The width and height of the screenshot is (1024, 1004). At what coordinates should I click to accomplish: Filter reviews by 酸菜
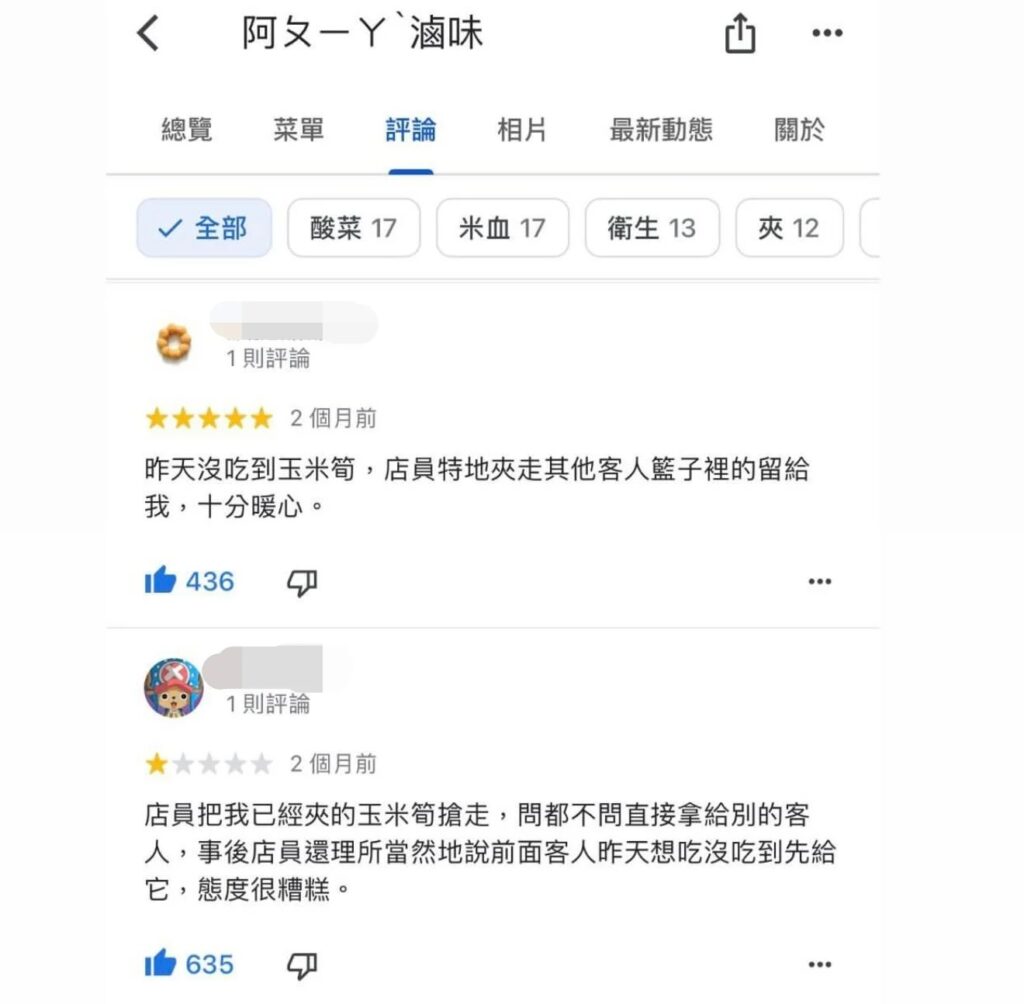click(x=354, y=228)
